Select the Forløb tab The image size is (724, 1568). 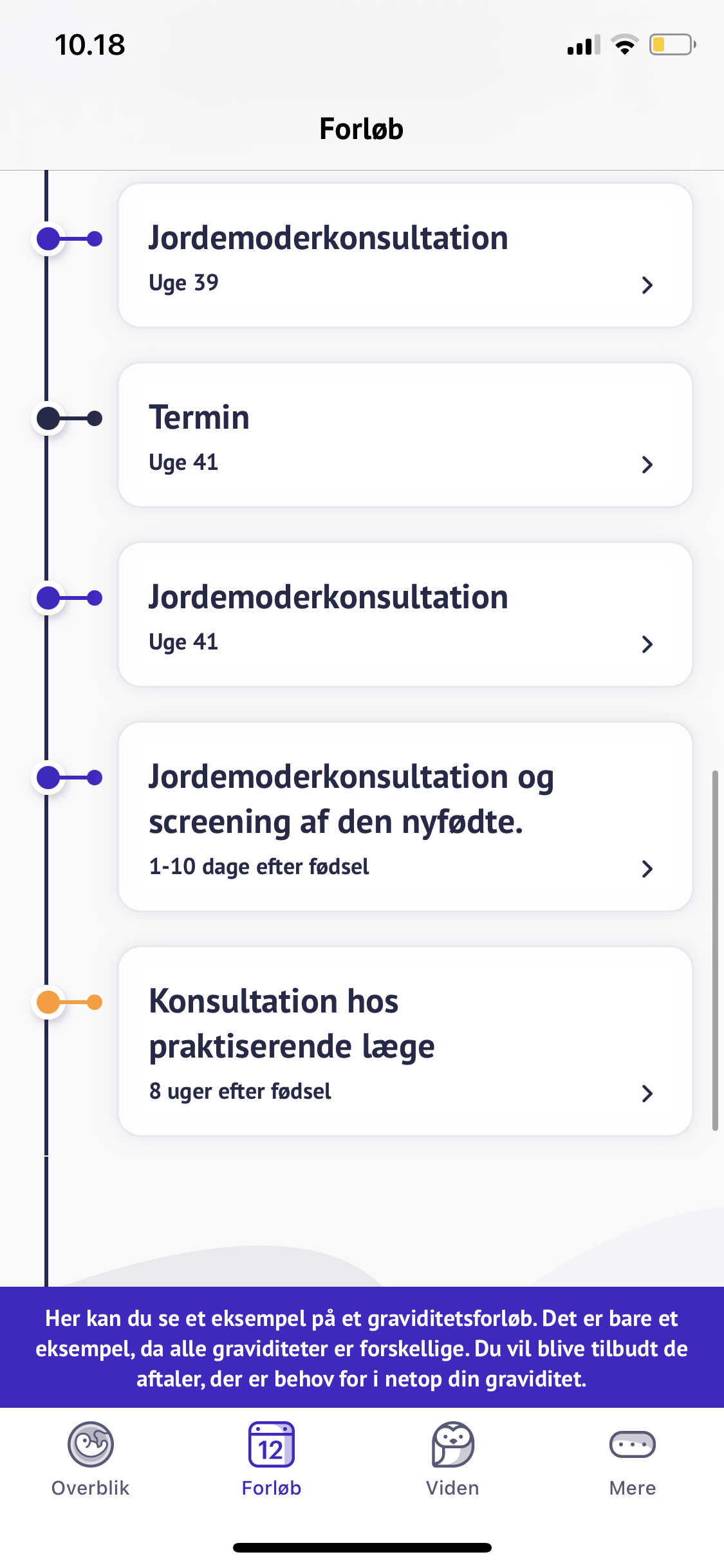click(271, 1459)
